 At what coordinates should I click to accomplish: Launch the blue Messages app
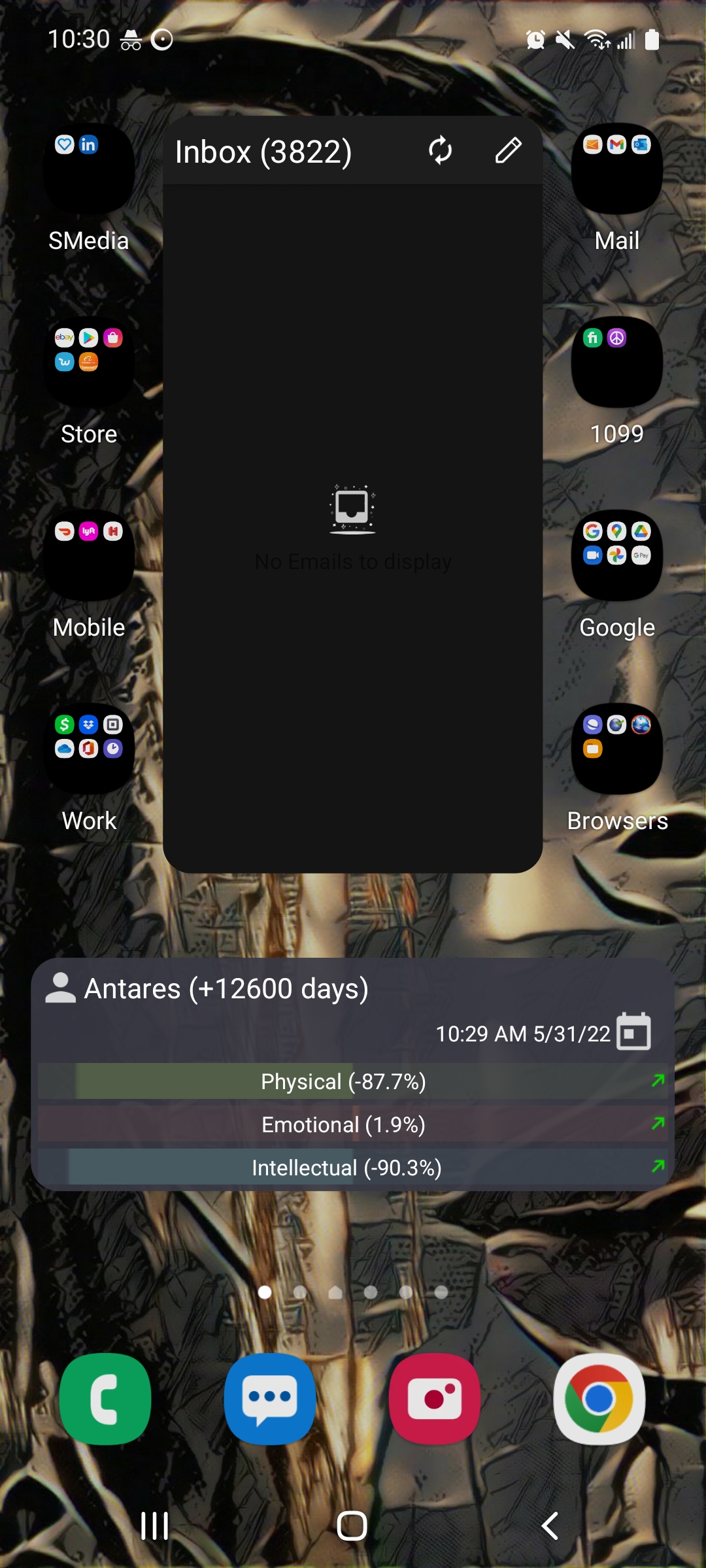[x=270, y=1399]
